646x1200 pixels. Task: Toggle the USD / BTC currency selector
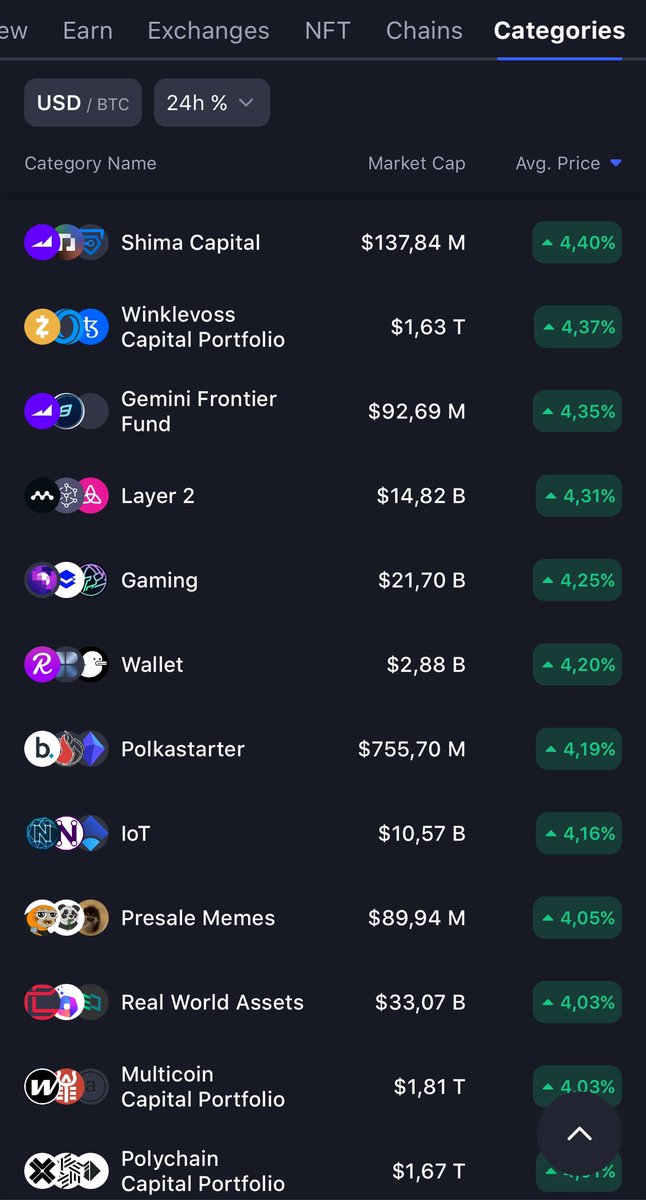pyautogui.click(x=83, y=103)
